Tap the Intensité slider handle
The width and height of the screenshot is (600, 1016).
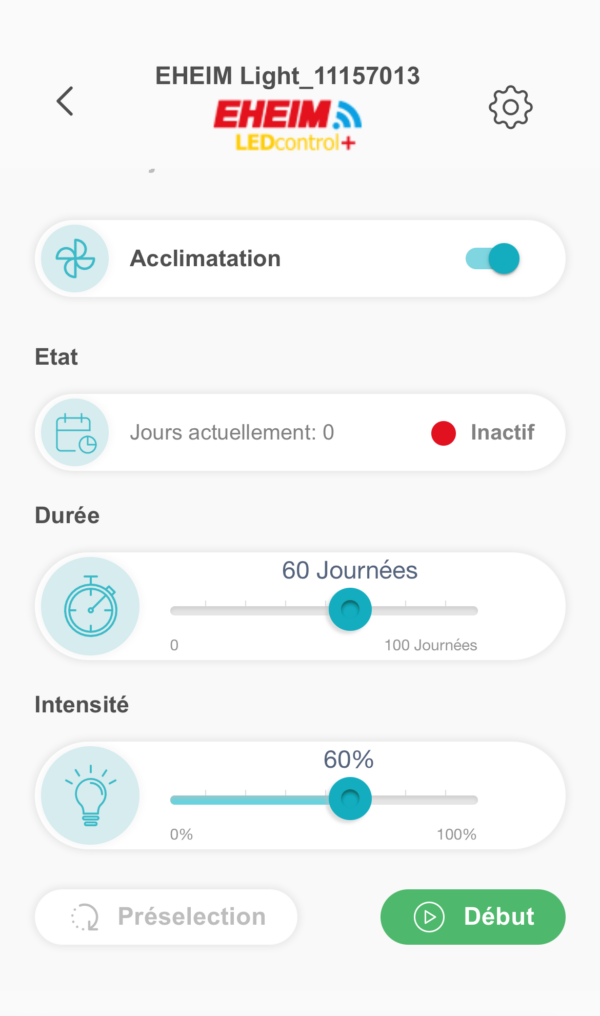click(350, 799)
